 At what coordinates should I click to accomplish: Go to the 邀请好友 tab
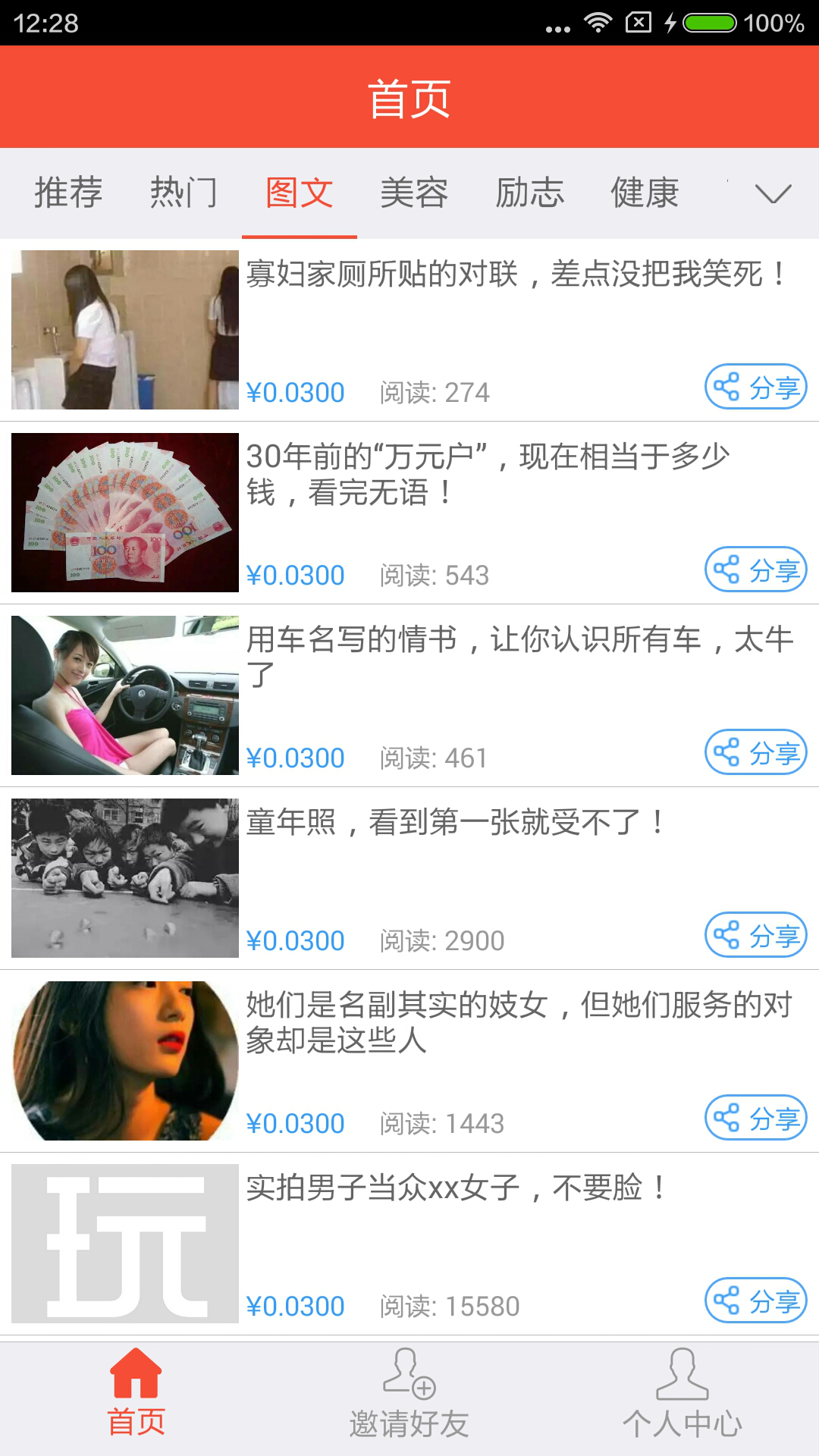(x=409, y=1394)
